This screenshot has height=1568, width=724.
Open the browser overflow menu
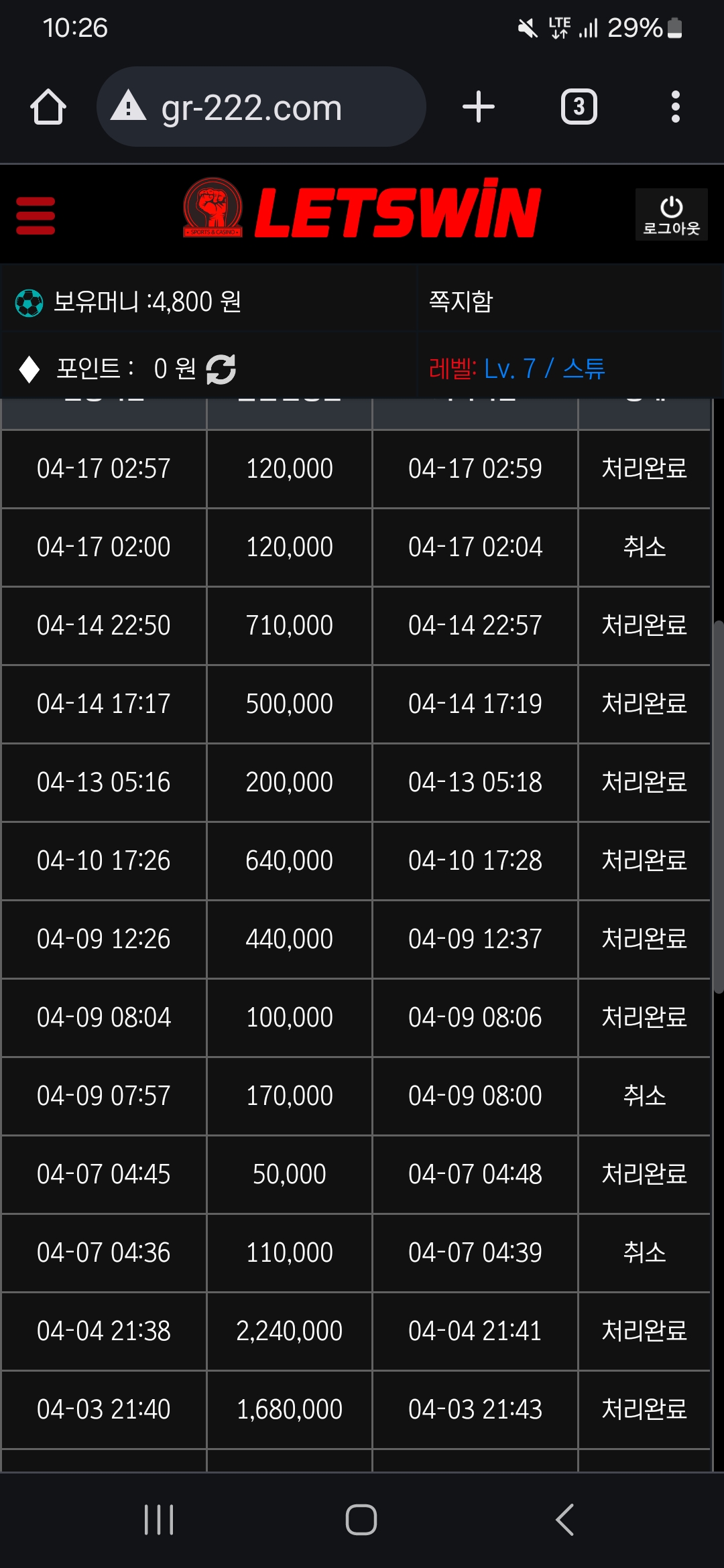point(675,107)
